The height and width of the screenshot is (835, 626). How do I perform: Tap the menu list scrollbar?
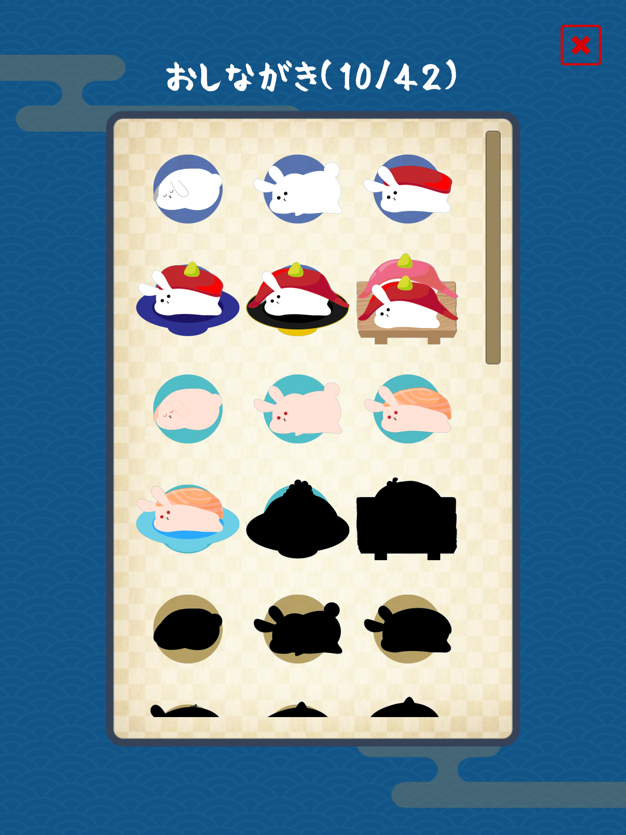(492, 247)
